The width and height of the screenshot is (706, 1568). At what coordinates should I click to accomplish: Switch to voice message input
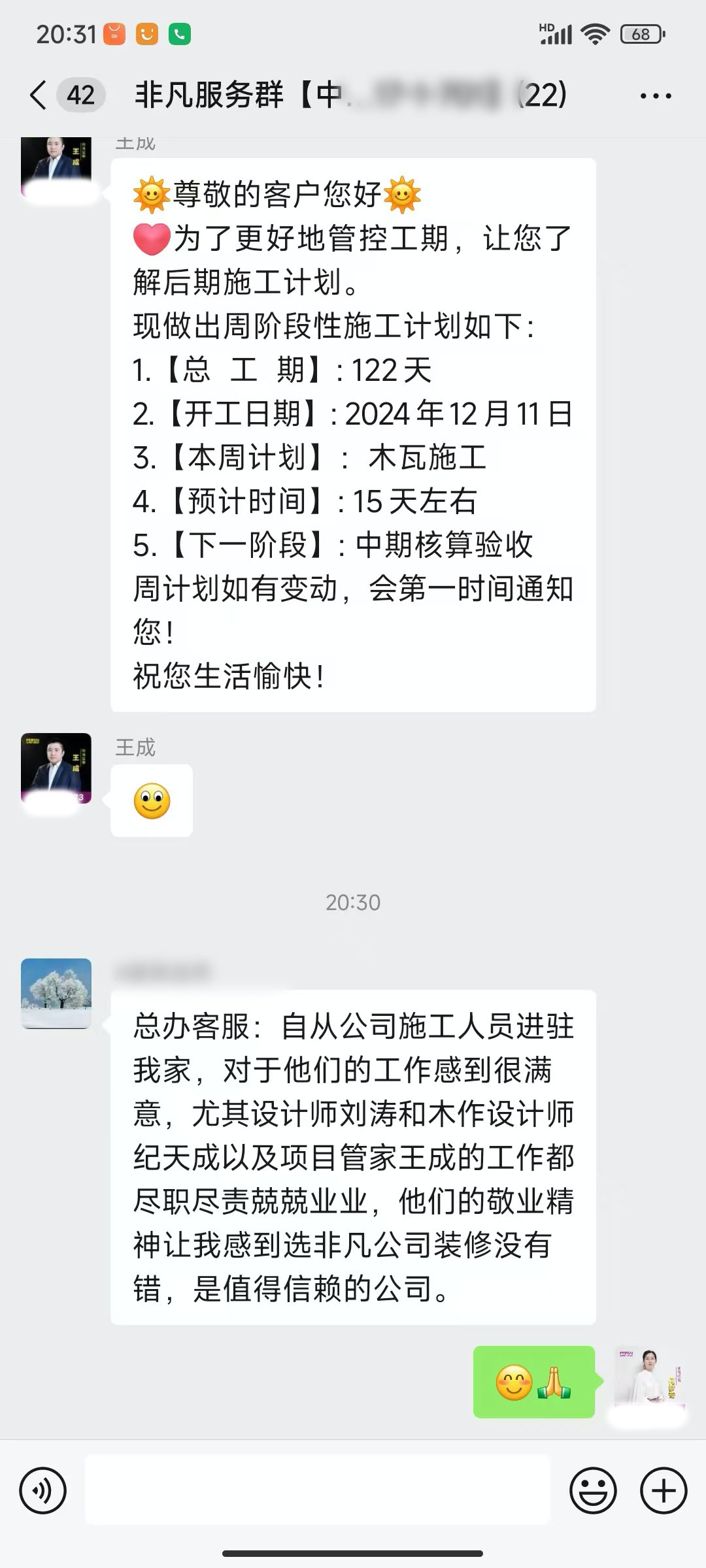coord(43,1491)
